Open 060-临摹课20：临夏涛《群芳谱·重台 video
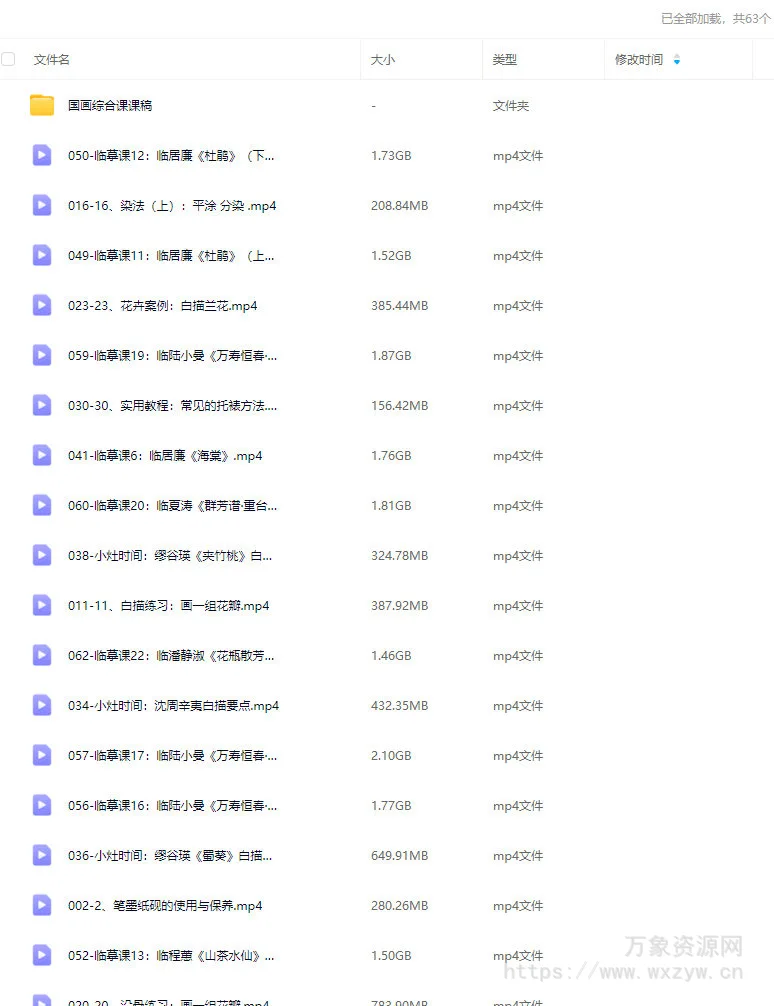774x1006 pixels. click(172, 506)
